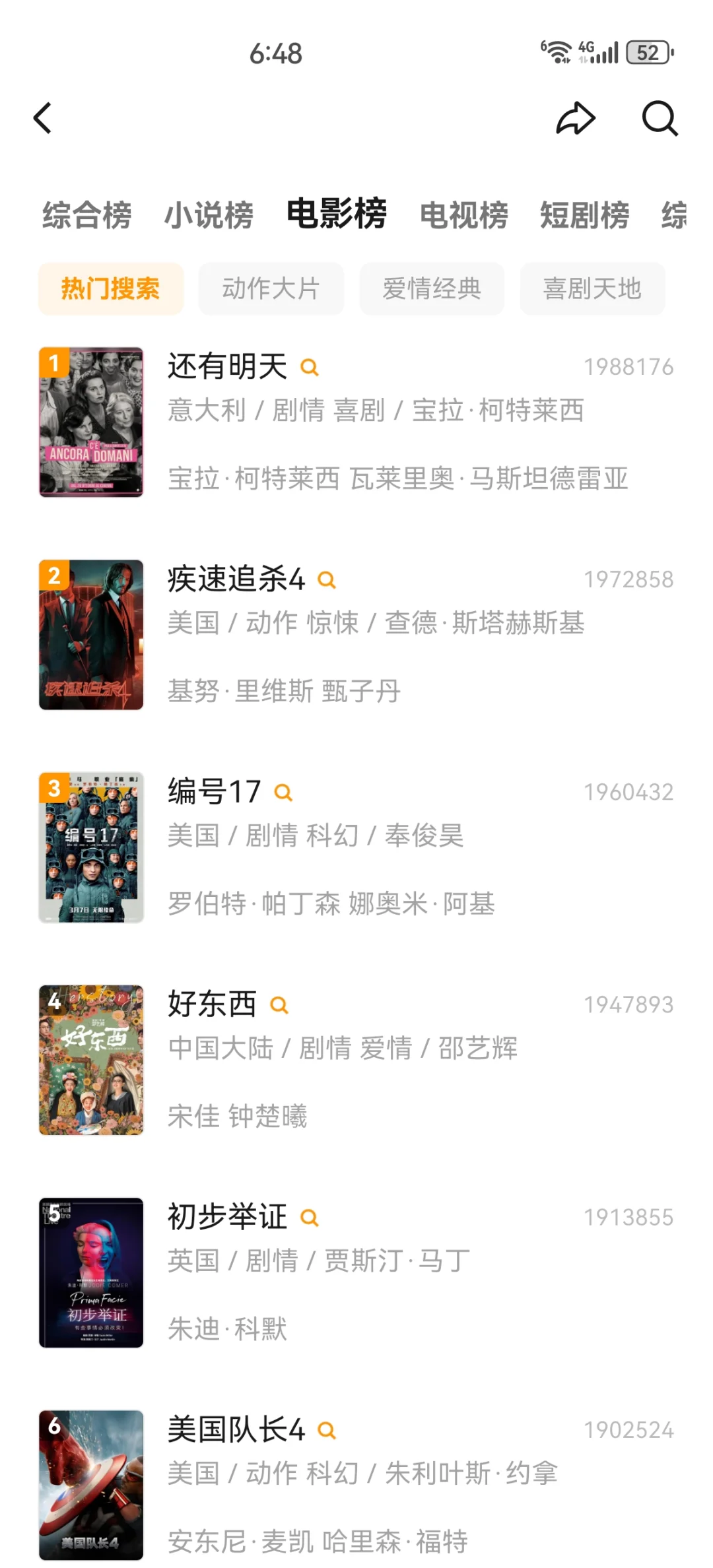Filter by 动作大片
713x1568 pixels.
tap(271, 289)
